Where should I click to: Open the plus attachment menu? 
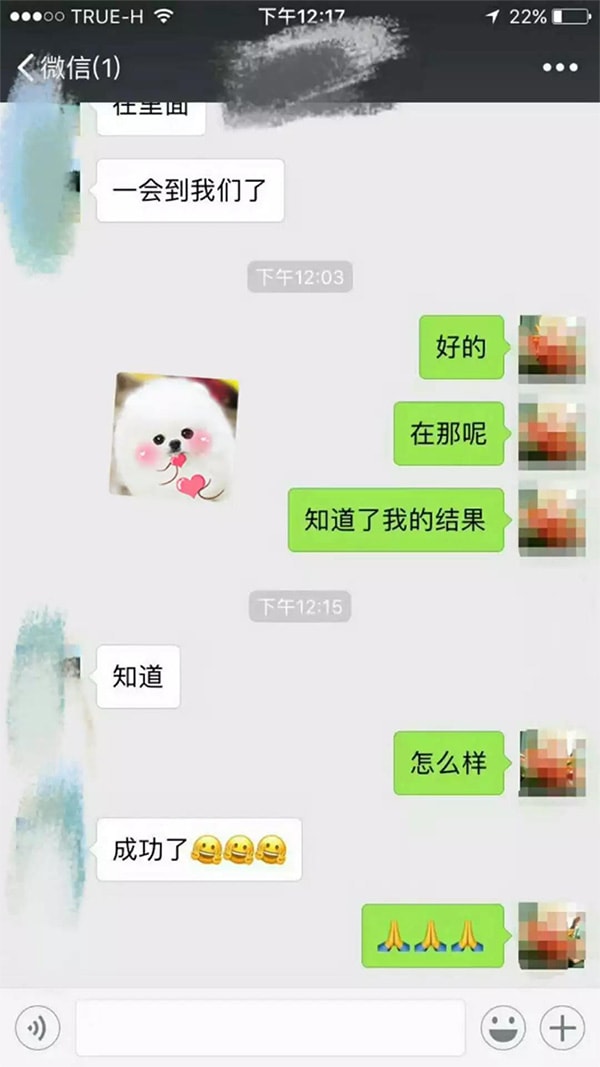[x=562, y=1027]
